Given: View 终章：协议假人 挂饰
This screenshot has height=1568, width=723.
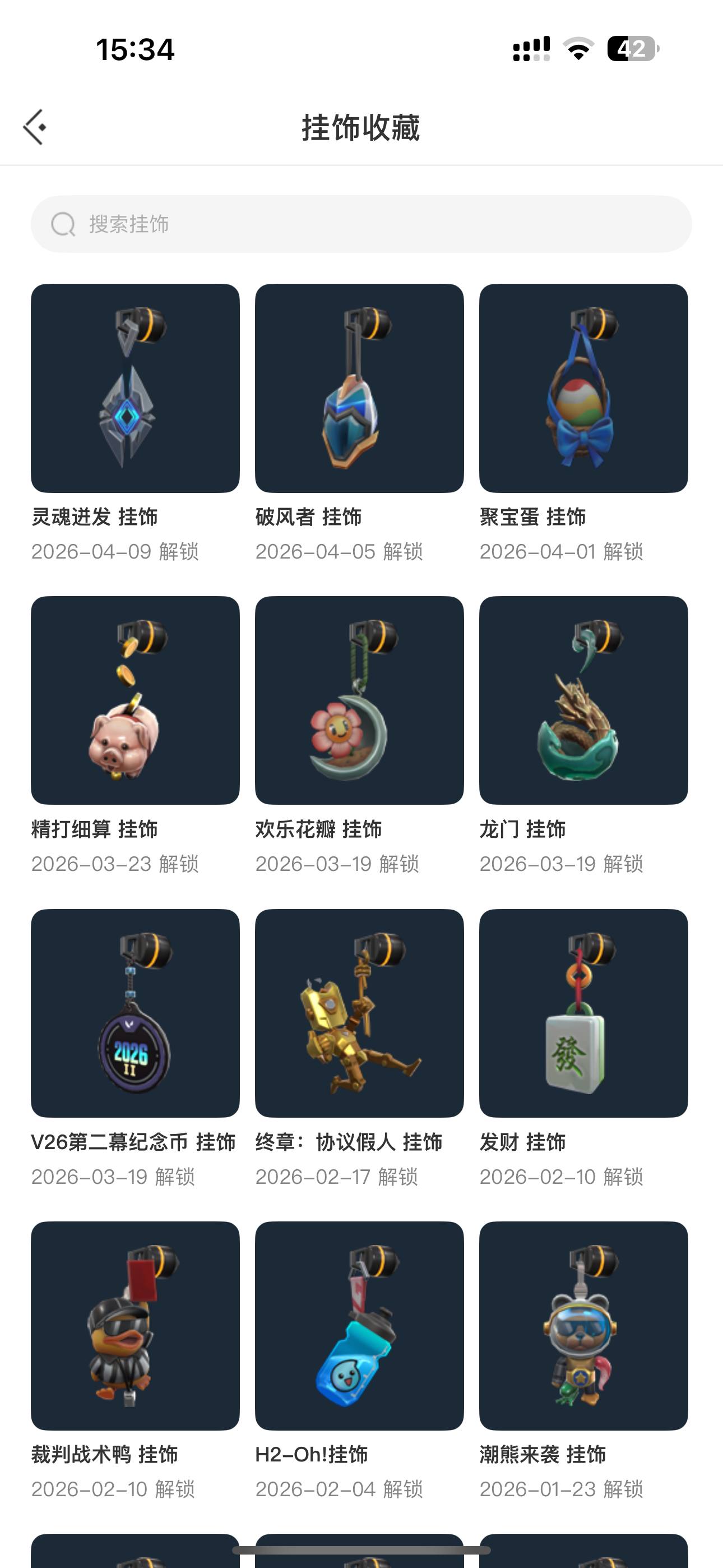Looking at the screenshot, I should coord(359,1013).
